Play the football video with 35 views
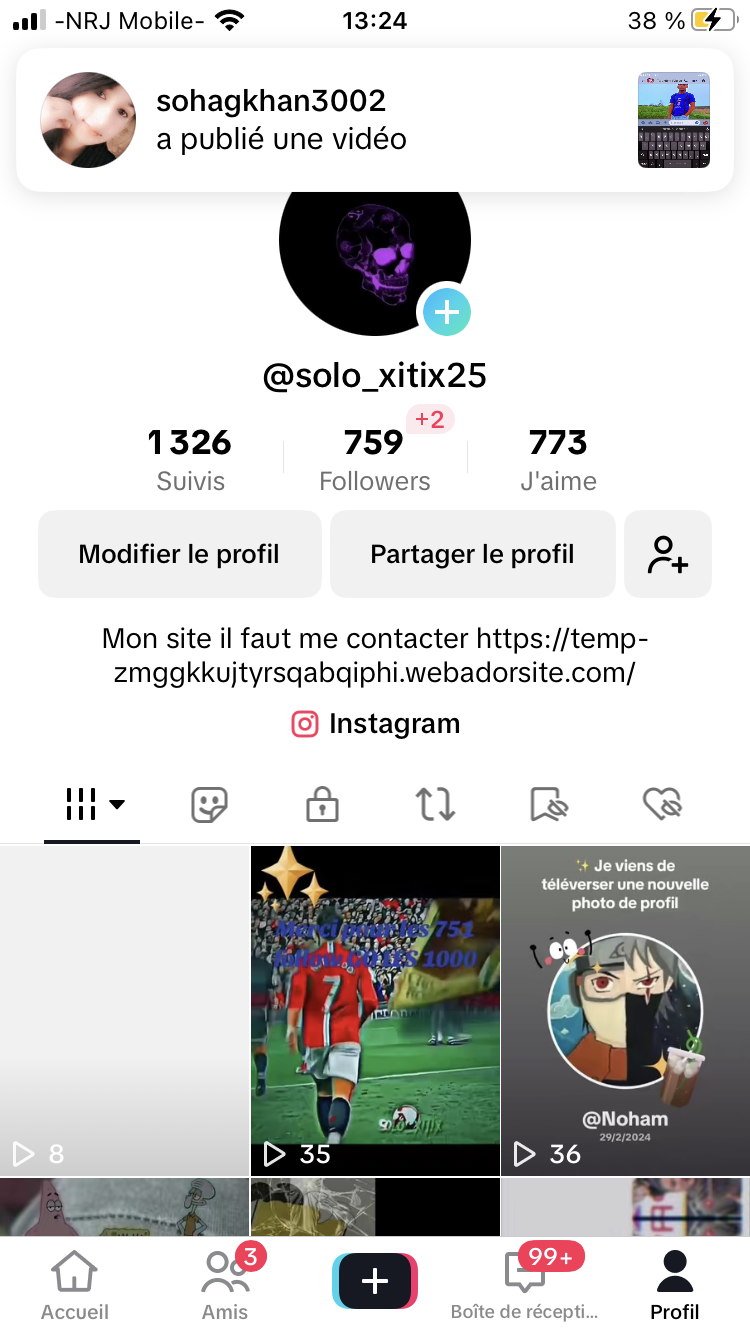The height and width of the screenshot is (1334, 750). pyautogui.click(x=375, y=1010)
